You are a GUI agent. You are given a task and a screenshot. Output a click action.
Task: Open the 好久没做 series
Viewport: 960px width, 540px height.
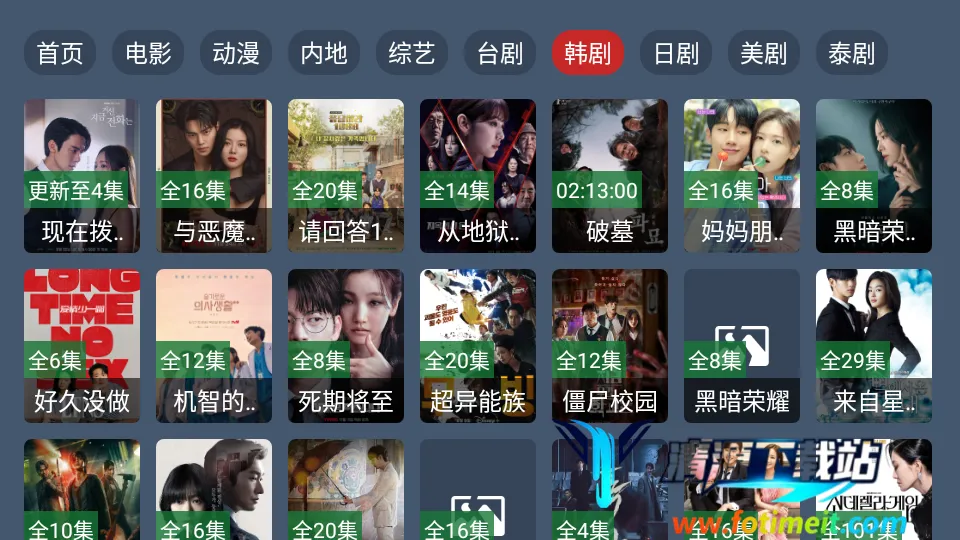(x=82, y=345)
